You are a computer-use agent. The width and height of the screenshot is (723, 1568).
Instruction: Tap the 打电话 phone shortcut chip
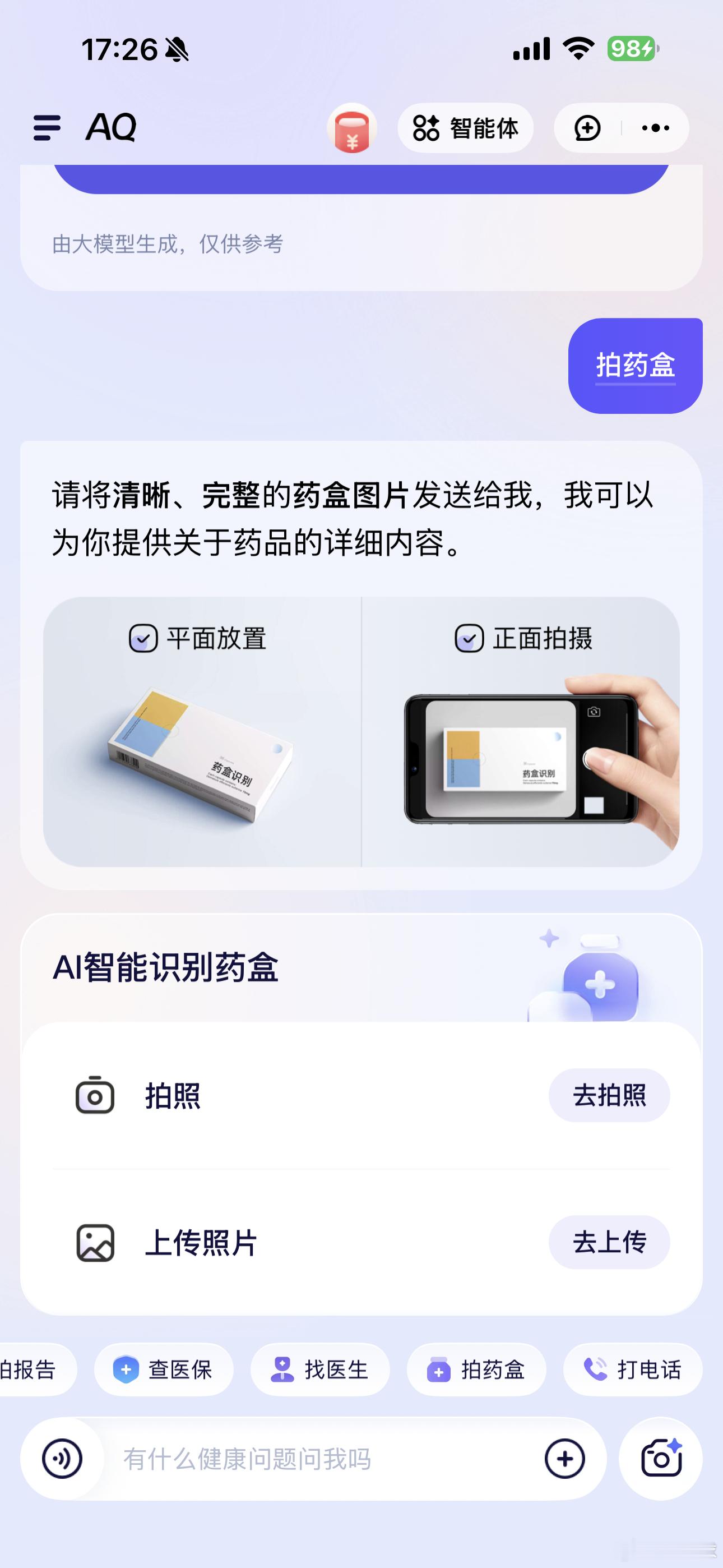click(x=633, y=1369)
